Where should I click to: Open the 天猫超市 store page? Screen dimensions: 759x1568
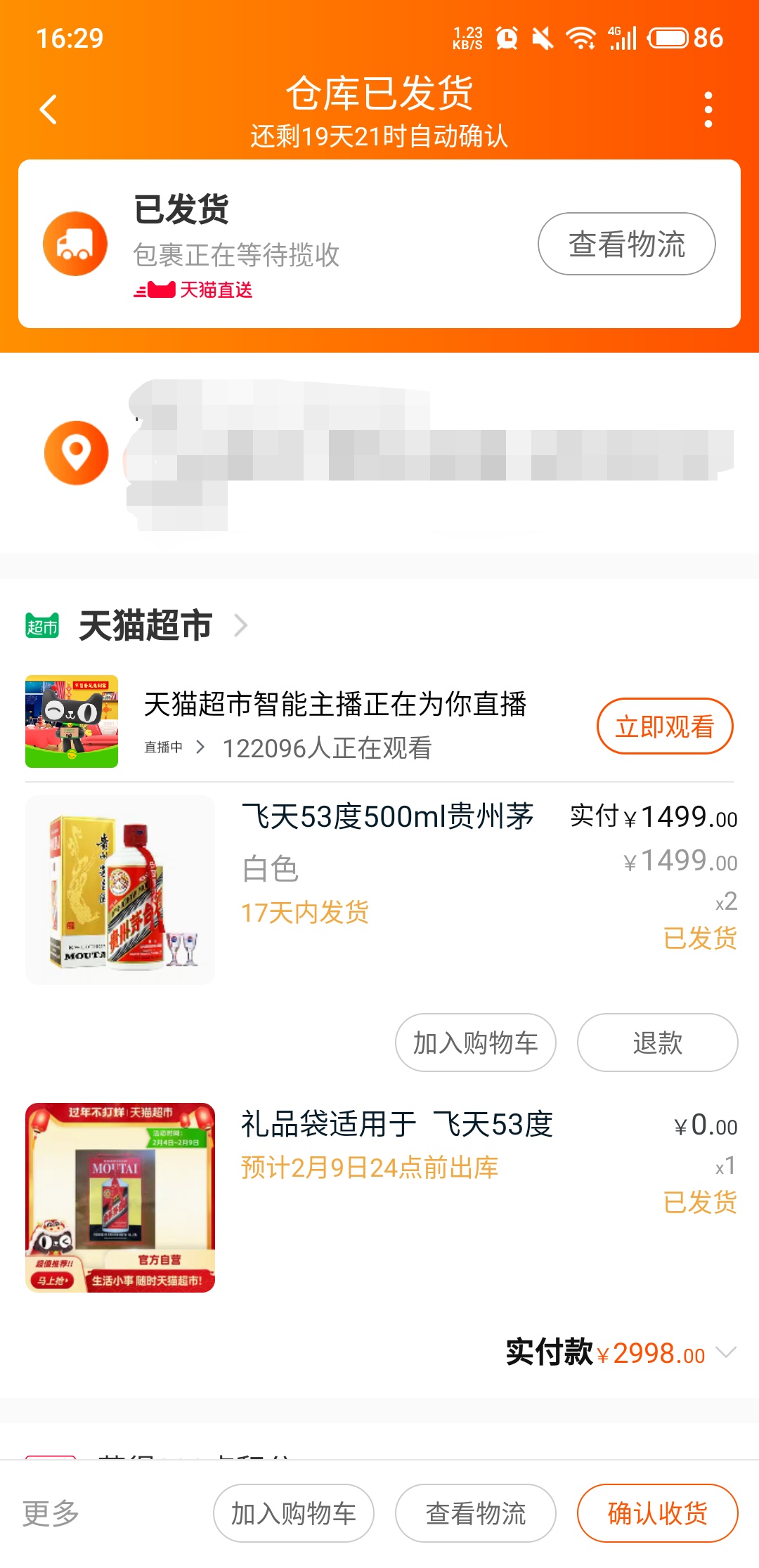coord(145,625)
